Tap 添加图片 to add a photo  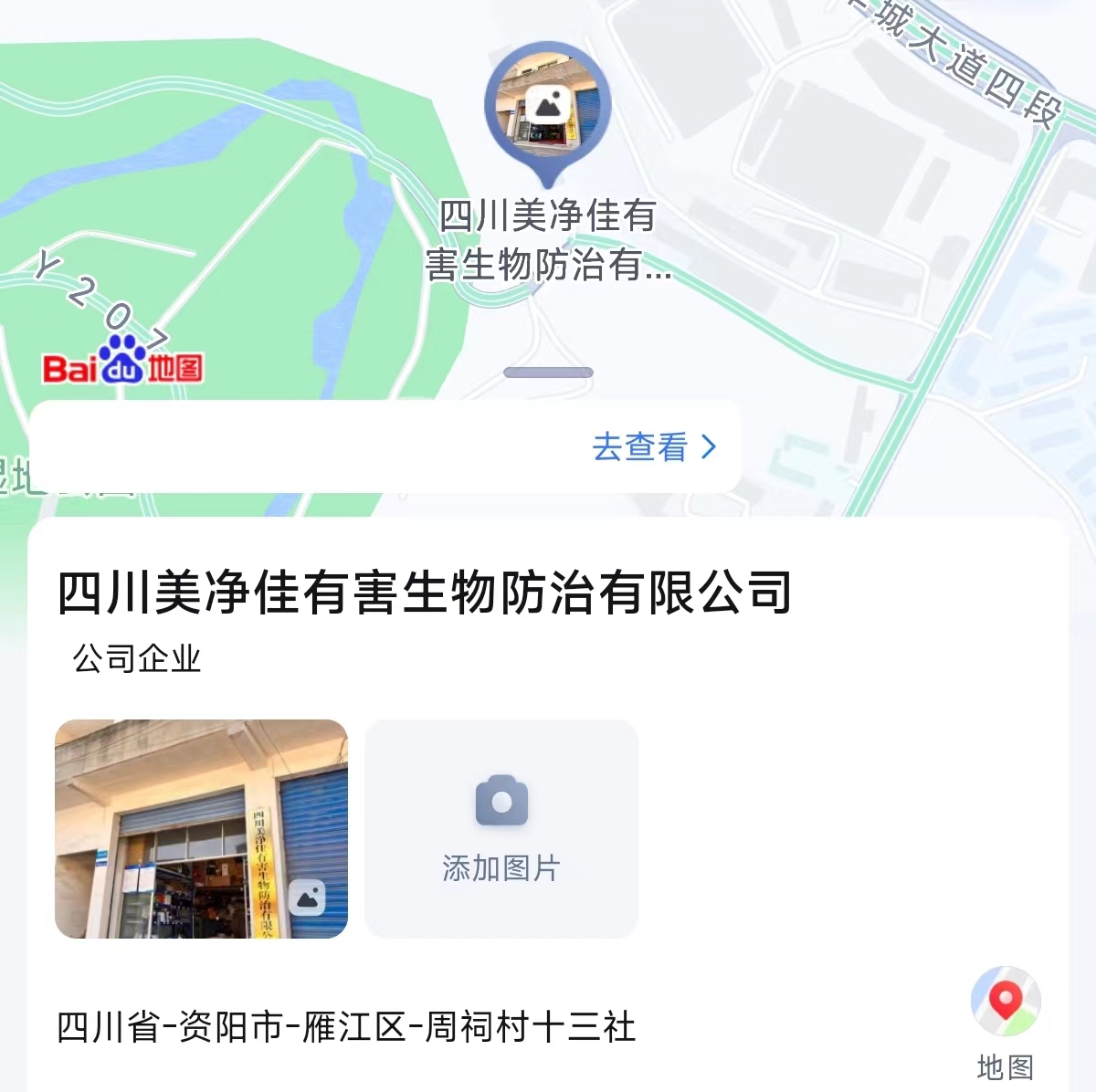click(501, 829)
